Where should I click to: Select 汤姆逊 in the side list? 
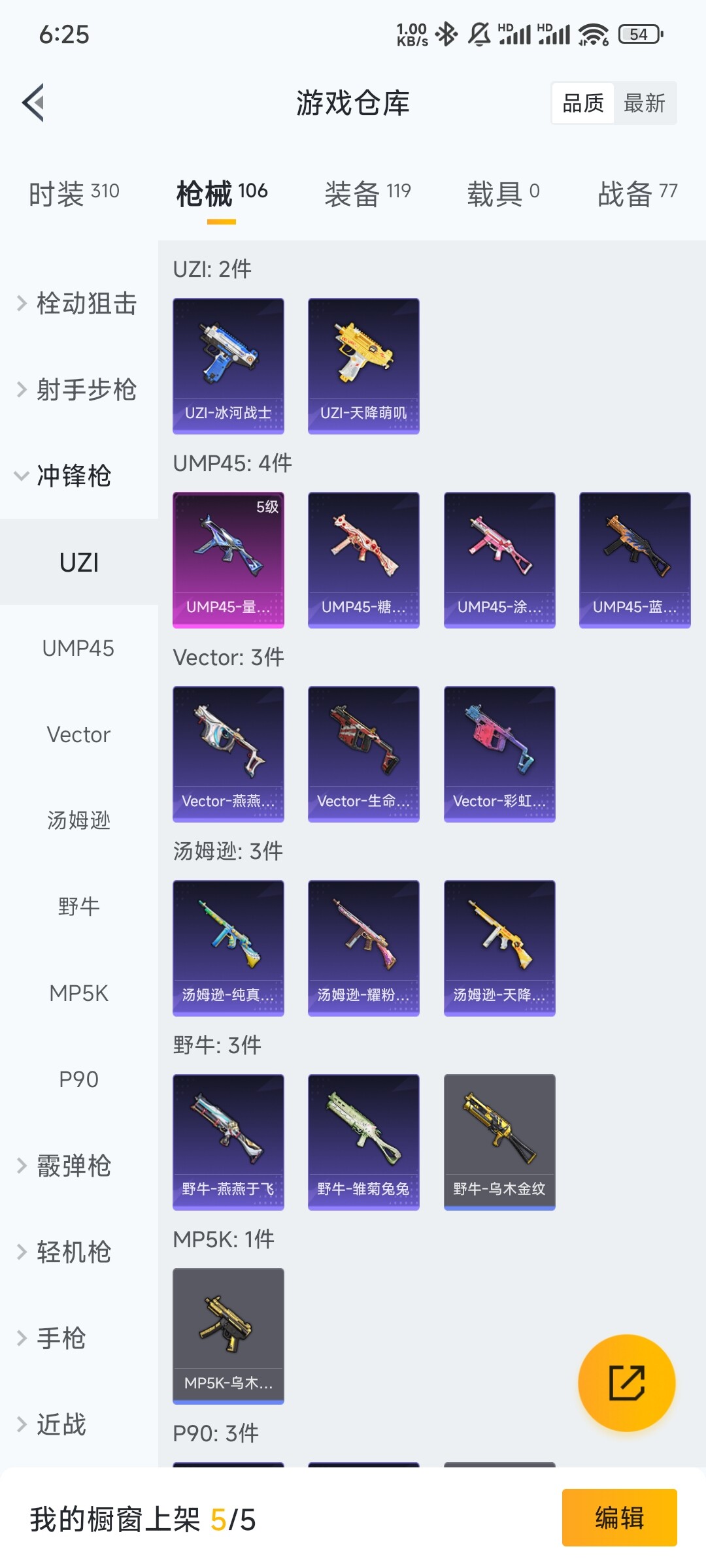click(x=78, y=820)
